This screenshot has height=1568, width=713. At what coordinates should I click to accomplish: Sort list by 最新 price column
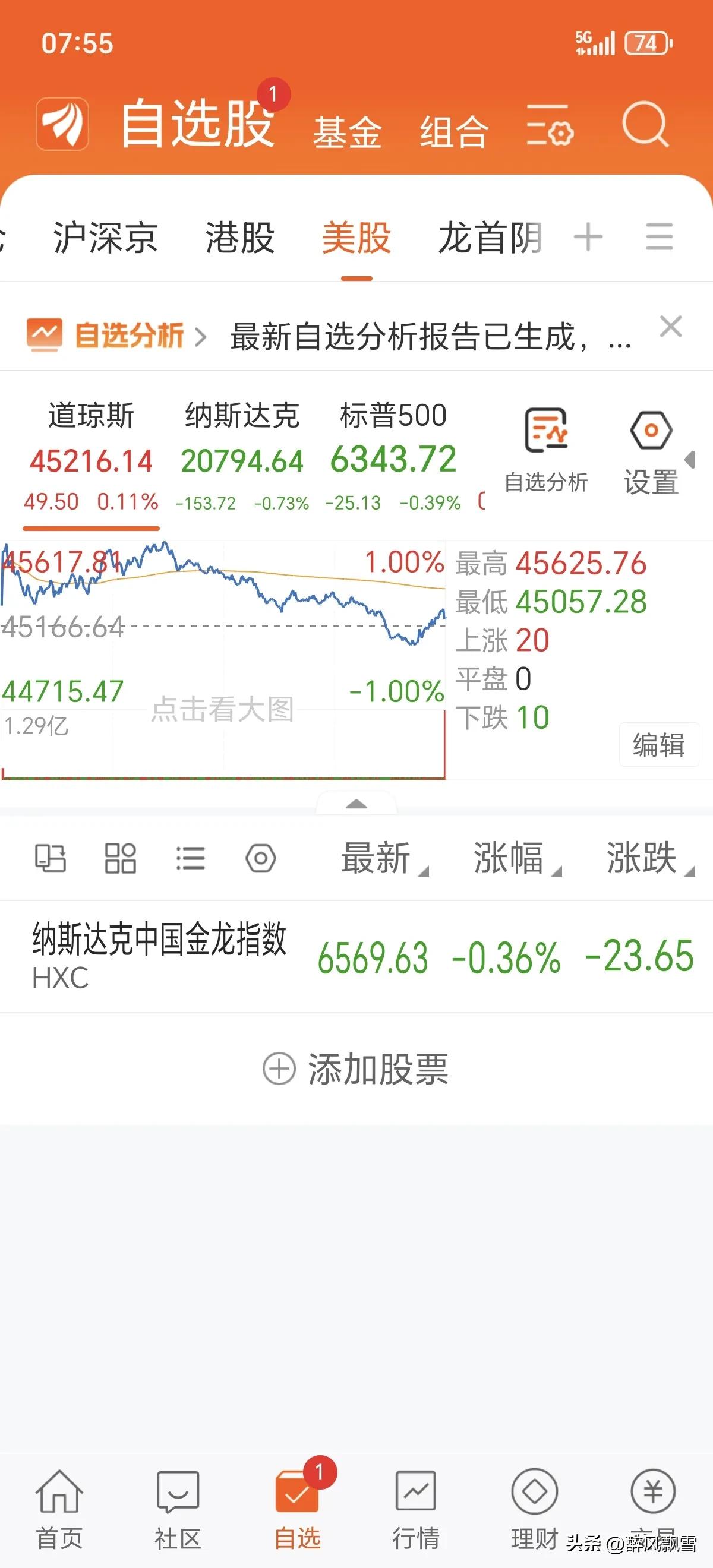376,859
